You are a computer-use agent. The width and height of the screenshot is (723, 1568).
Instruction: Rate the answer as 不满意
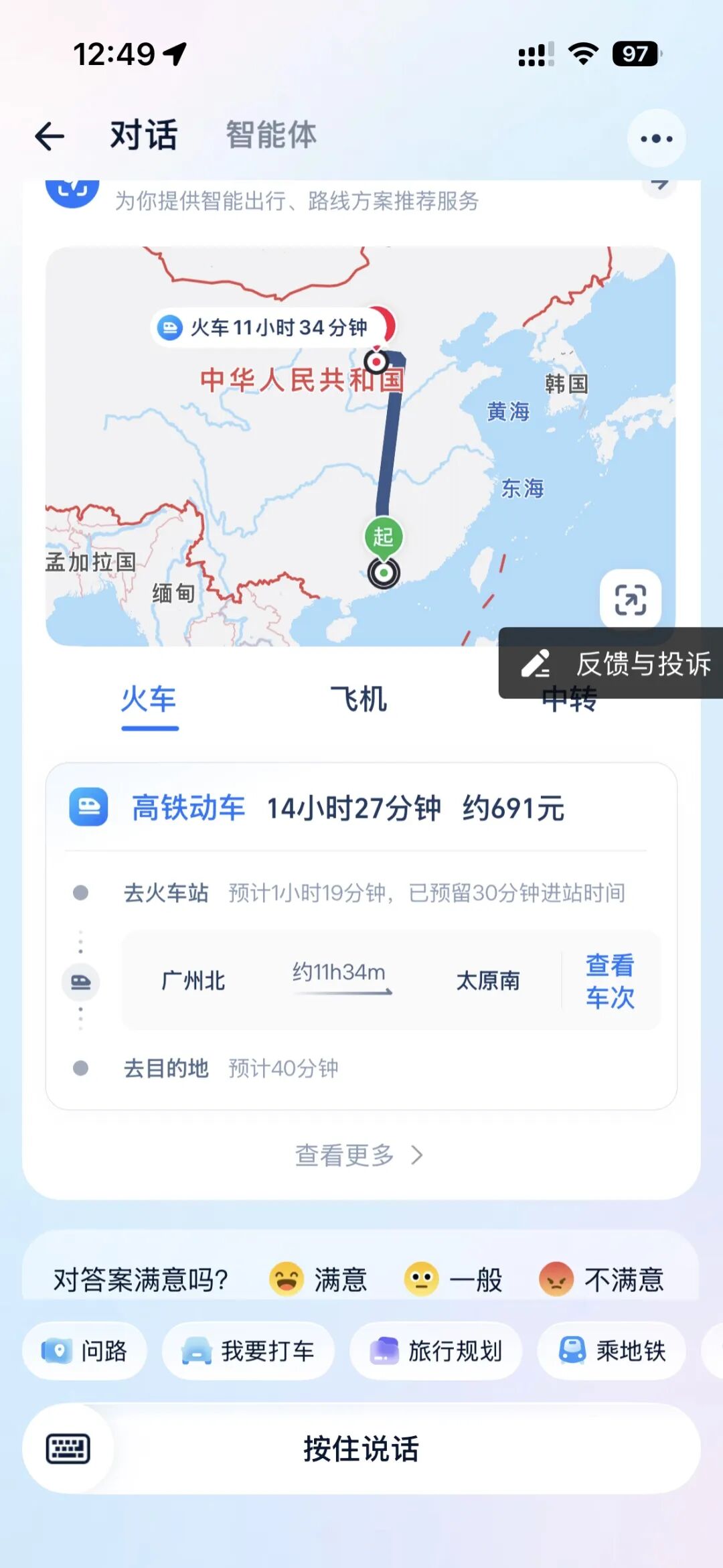[x=601, y=1279]
